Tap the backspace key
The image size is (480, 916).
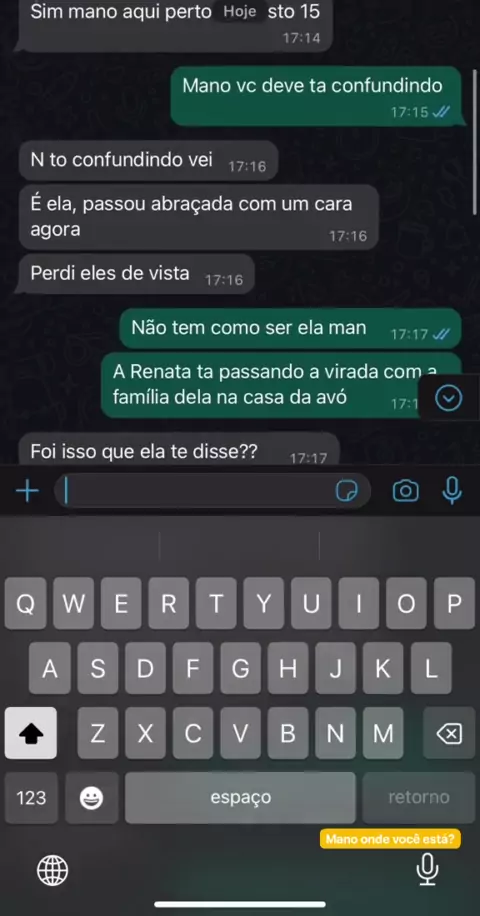(449, 733)
